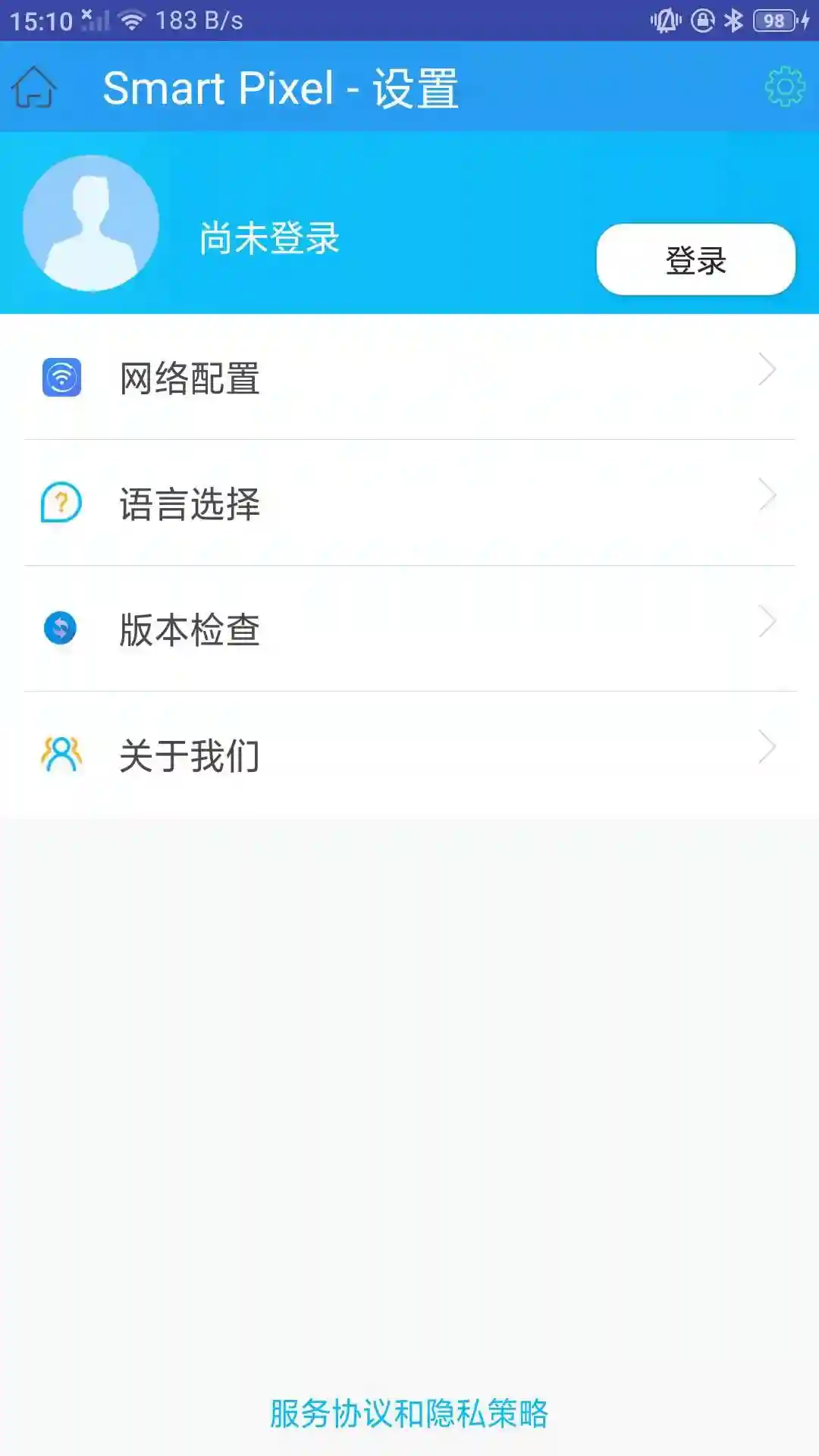The image size is (819, 1456).
Task: Open the 语言选择 language selection page
Action: coord(409,502)
